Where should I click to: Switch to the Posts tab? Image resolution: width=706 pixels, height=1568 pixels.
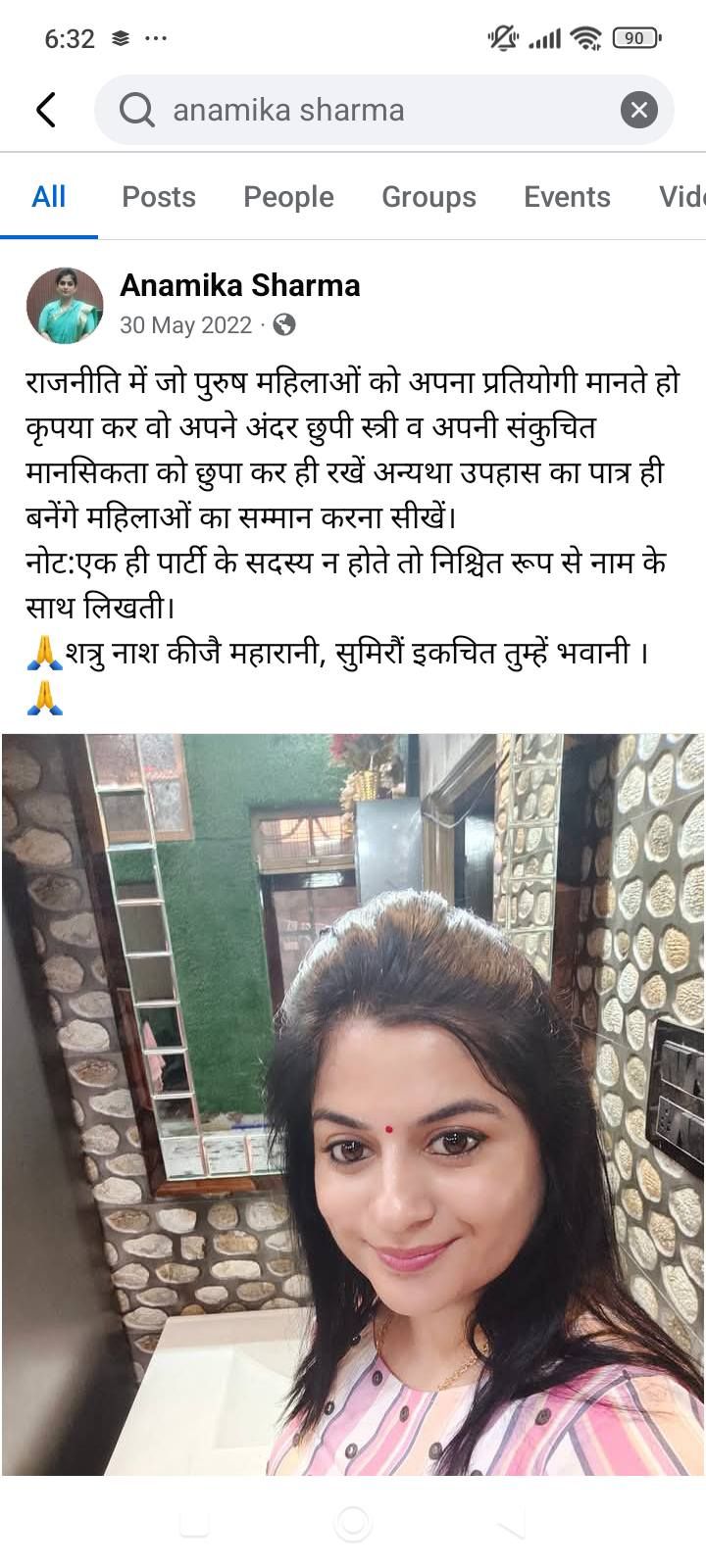[159, 197]
